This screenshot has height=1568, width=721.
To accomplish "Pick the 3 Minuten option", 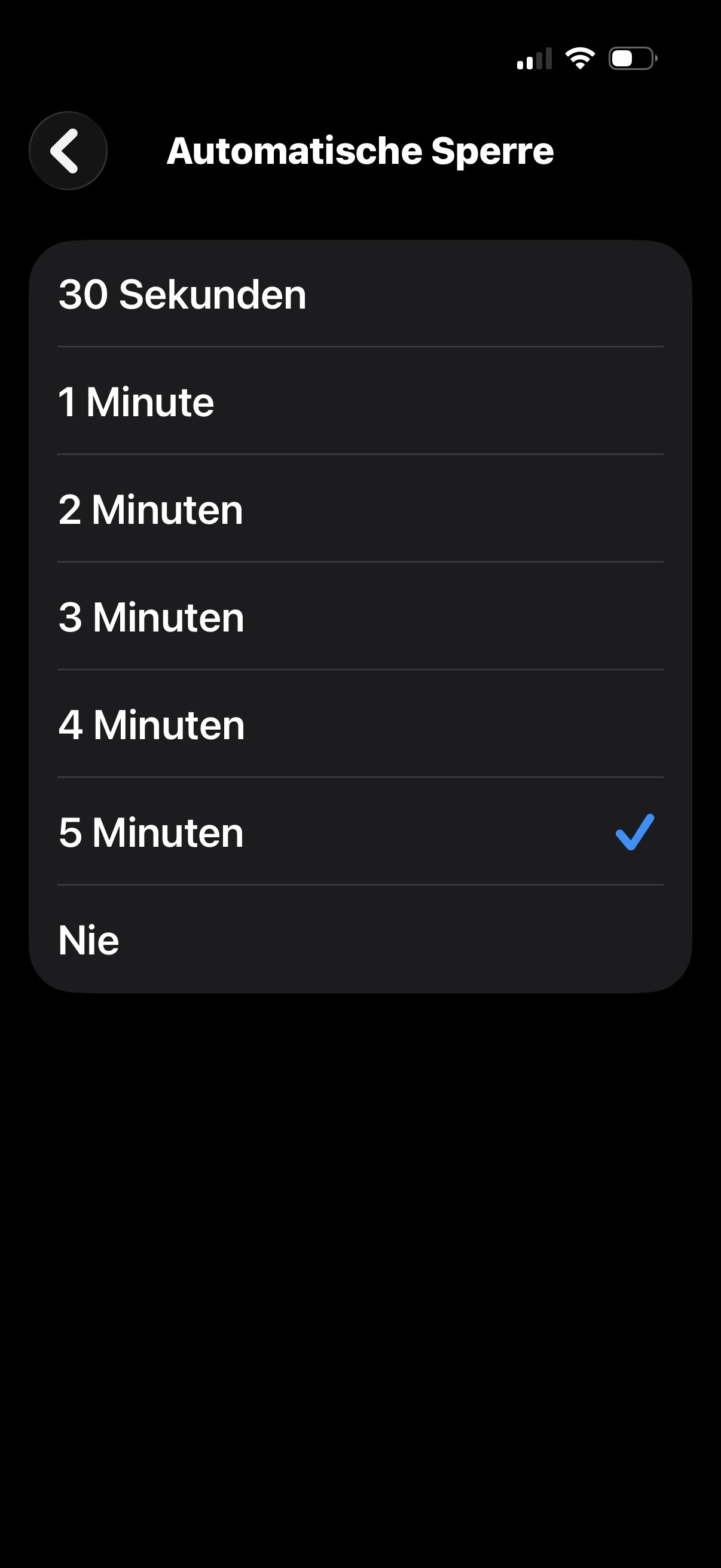I will click(360, 617).
